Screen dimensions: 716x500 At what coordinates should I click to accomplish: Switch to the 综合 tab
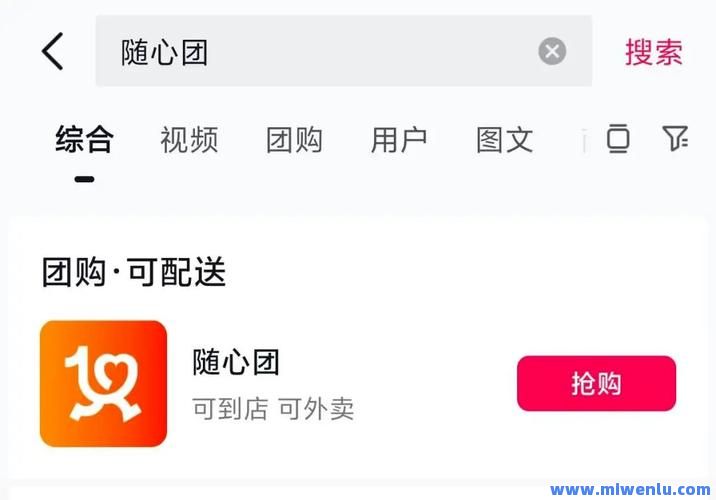coord(84,140)
